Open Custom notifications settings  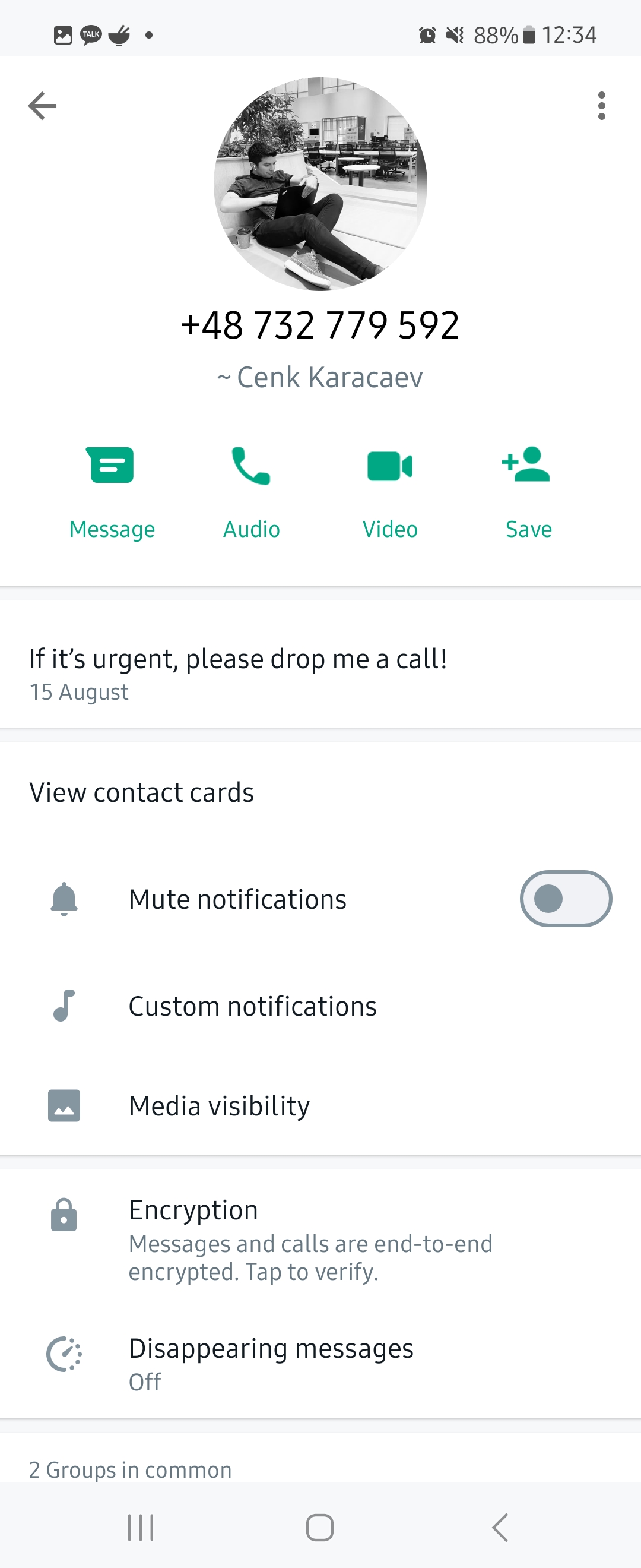[x=252, y=1006]
